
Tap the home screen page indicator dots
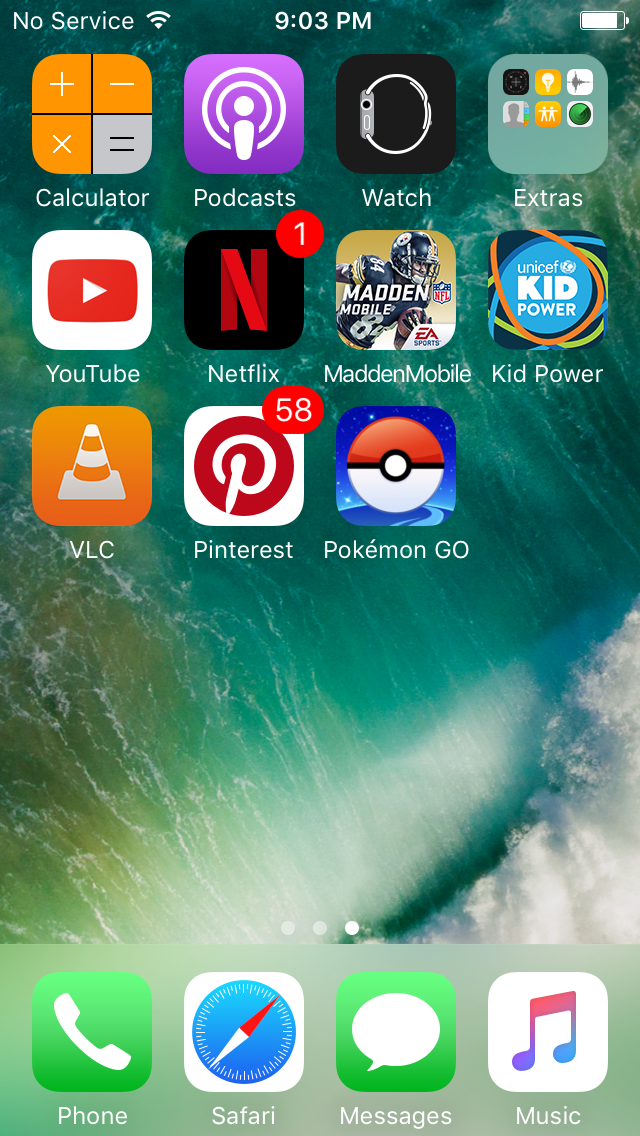[320, 928]
